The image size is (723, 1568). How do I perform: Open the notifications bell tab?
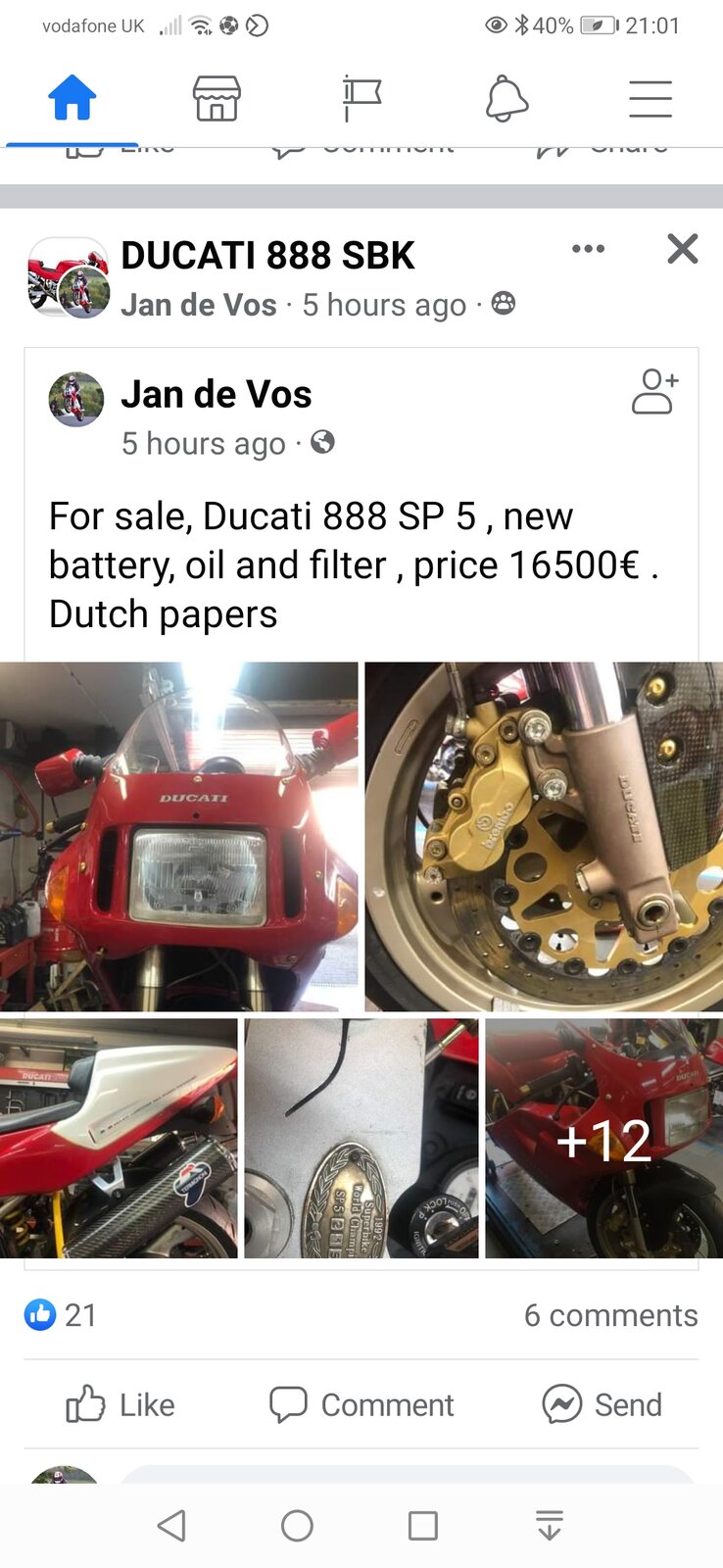[506, 98]
